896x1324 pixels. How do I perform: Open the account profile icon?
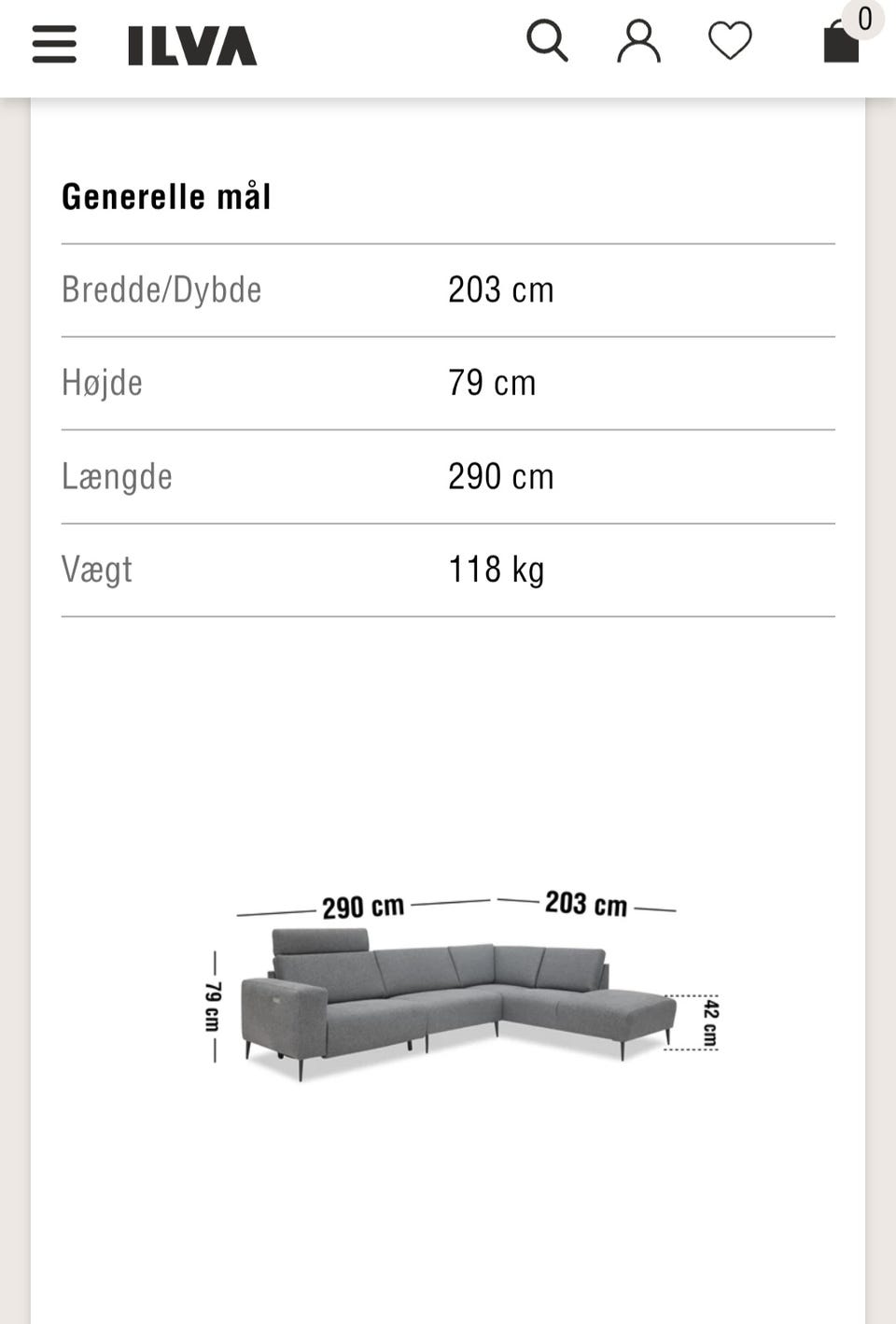click(638, 42)
